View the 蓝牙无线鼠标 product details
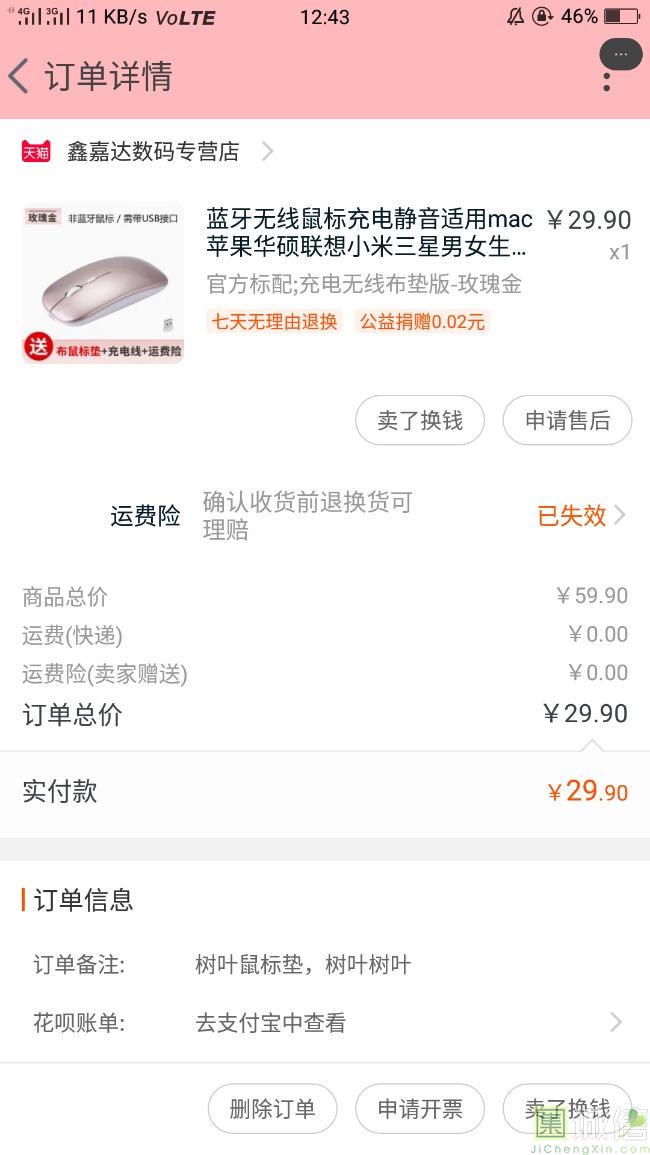The height and width of the screenshot is (1155, 650). click(x=368, y=232)
